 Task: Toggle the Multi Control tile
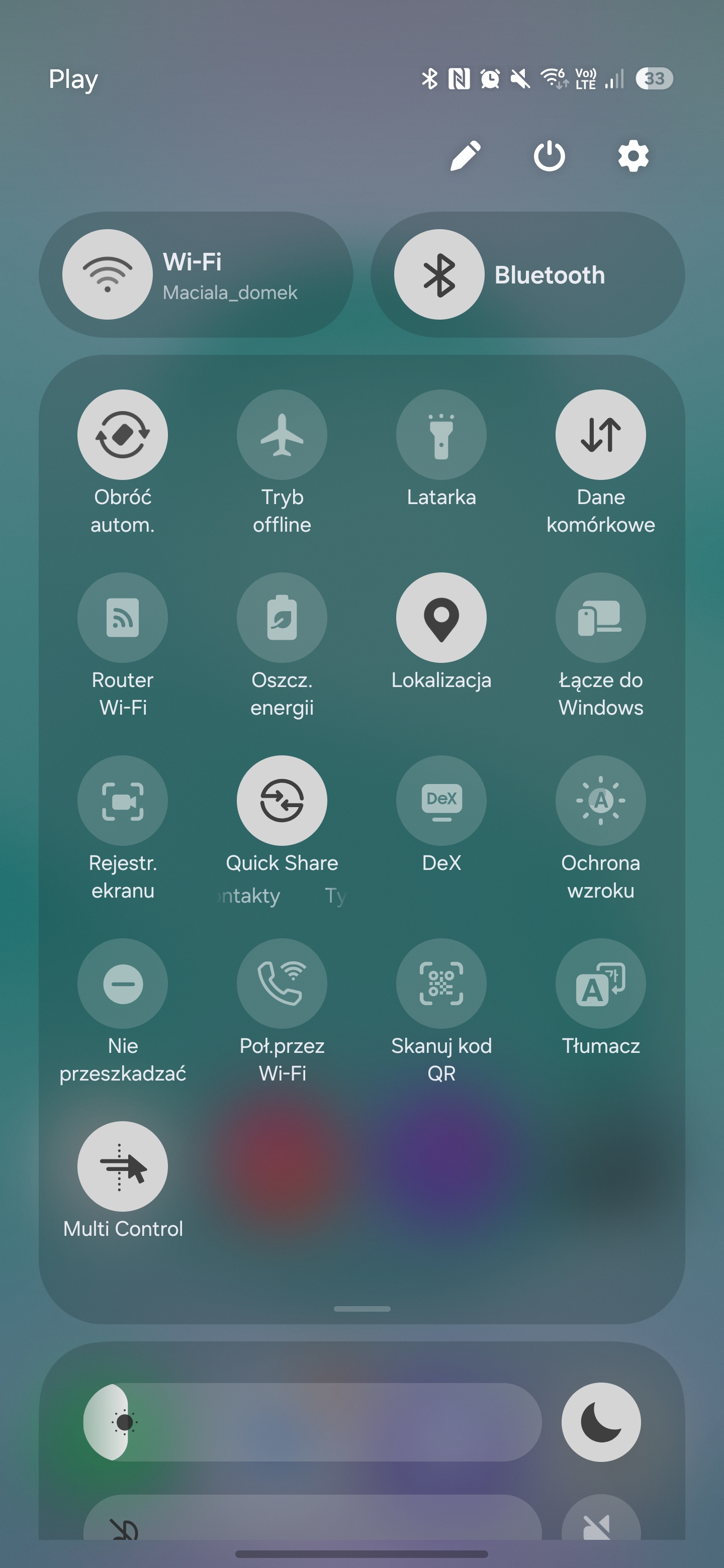pos(122,1166)
